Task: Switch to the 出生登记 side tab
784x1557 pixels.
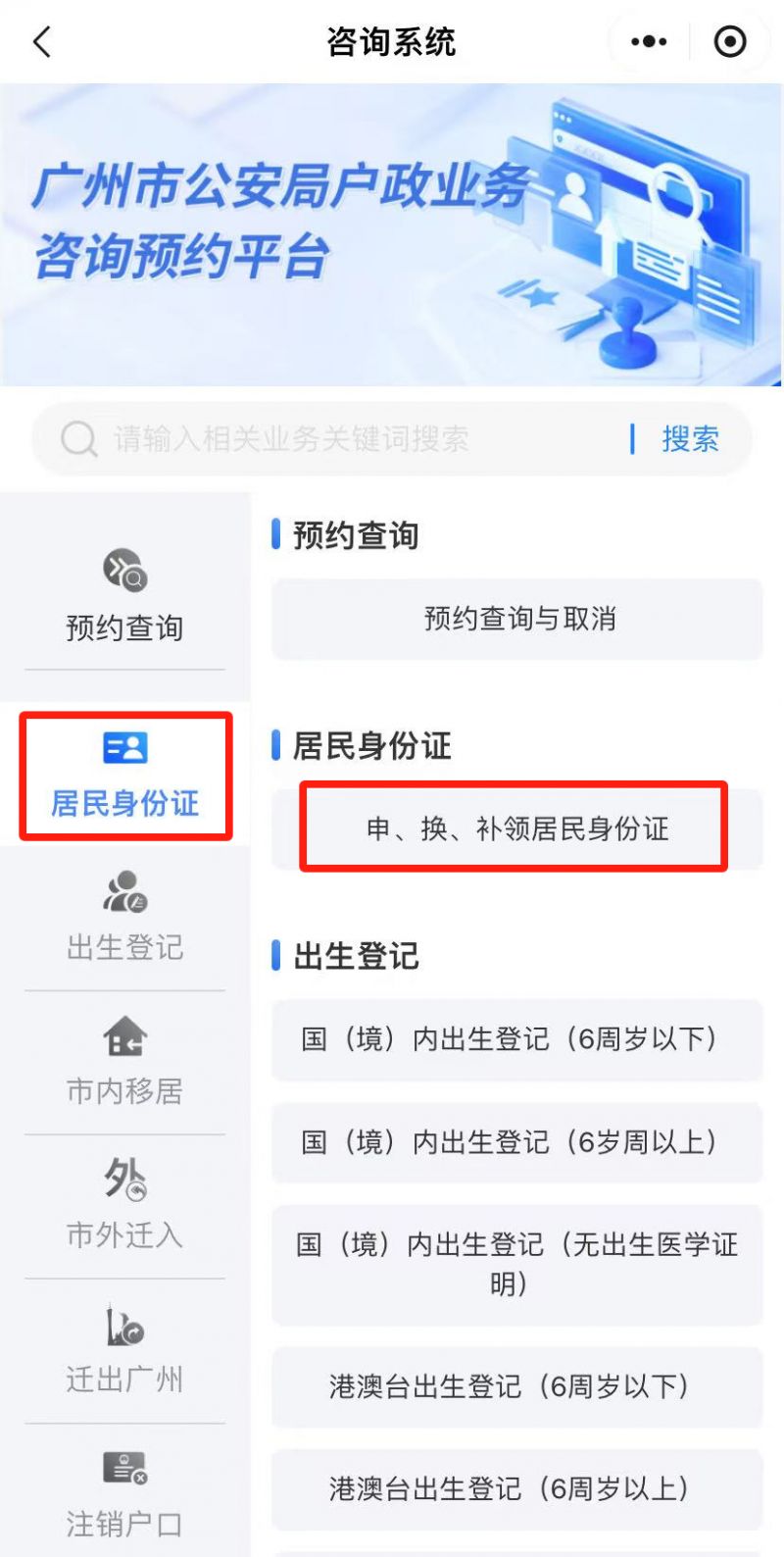Action: [x=124, y=918]
